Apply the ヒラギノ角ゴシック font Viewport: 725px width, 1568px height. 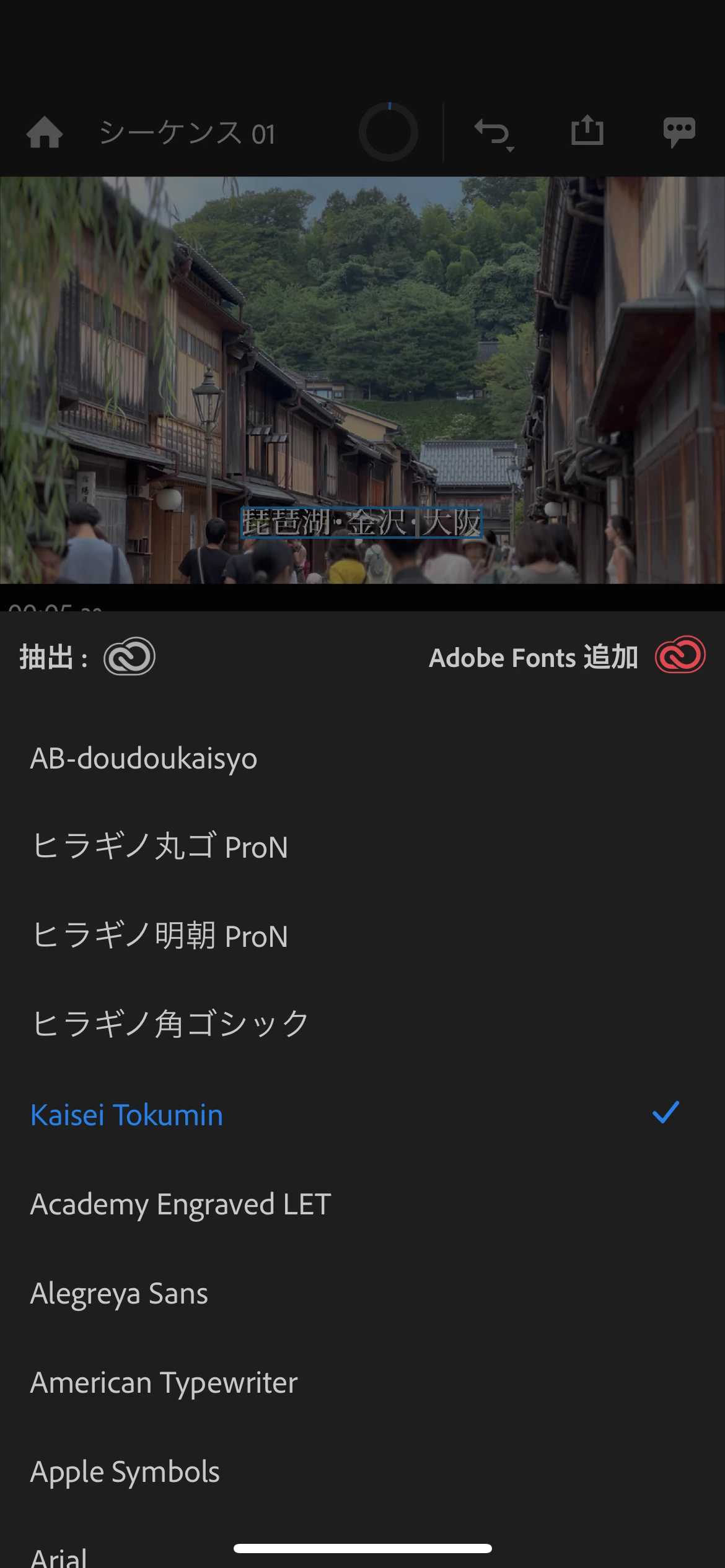pos(170,1024)
